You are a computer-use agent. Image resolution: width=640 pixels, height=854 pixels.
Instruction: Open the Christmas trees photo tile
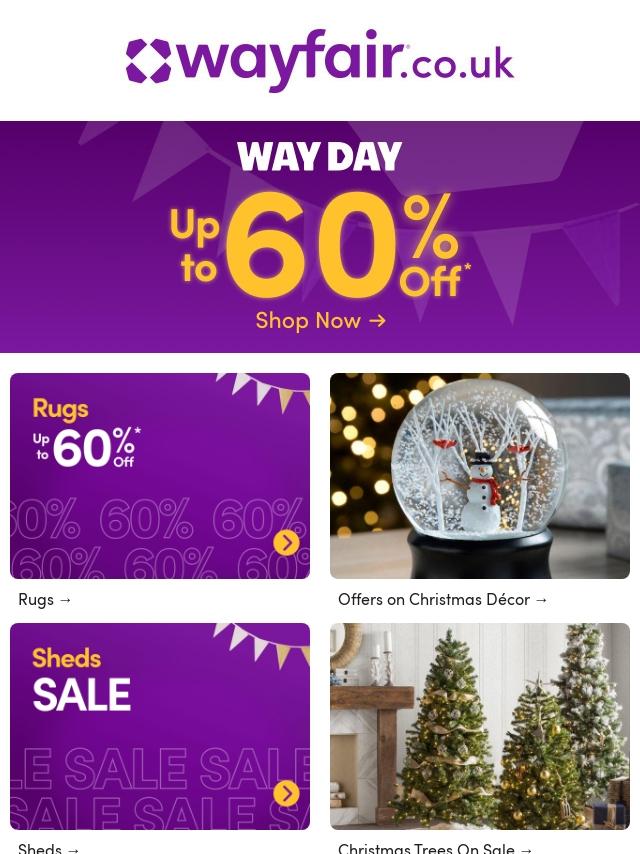480,726
